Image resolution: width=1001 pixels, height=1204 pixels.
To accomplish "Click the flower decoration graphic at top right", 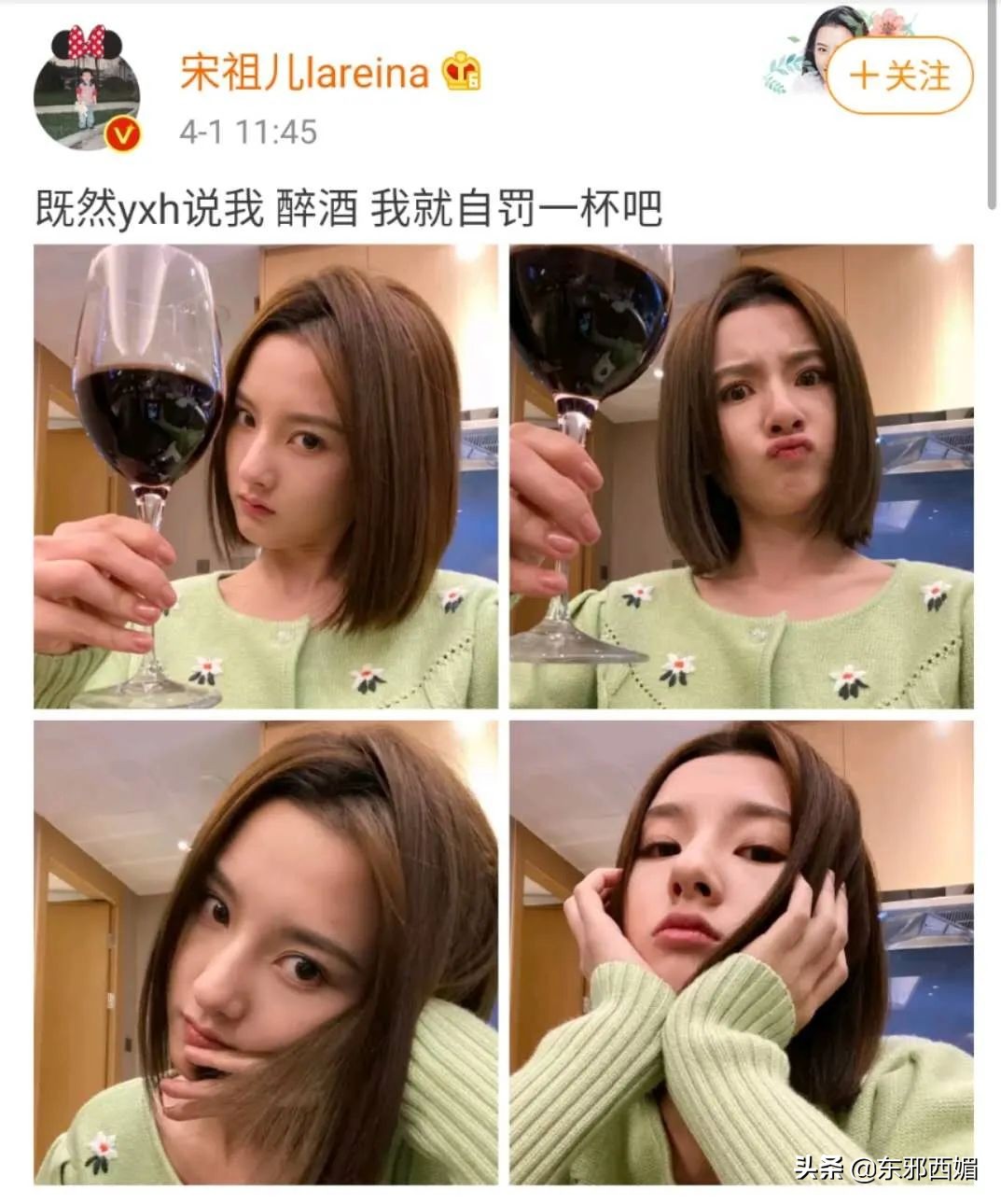I will 889,21.
